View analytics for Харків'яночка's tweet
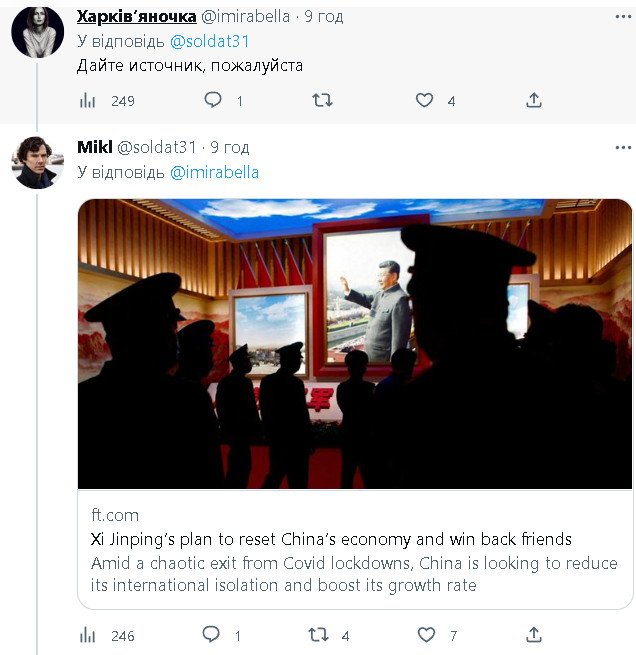This screenshot has width=636, height=655. coord(88,100)
